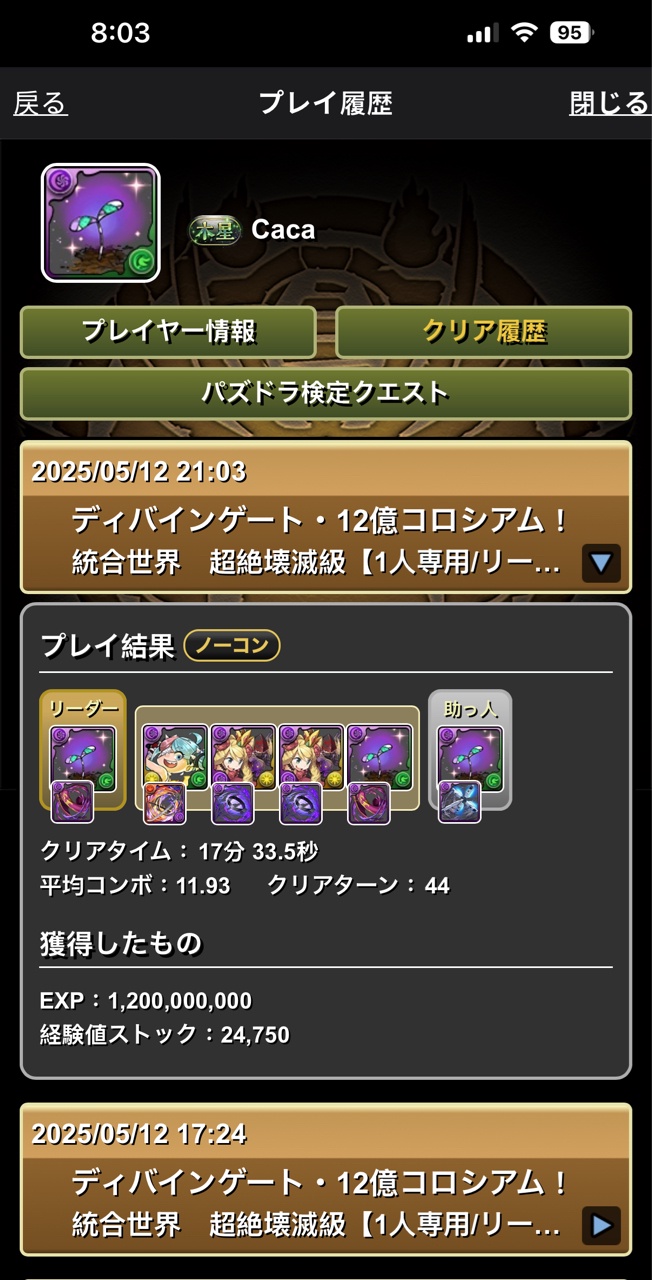Open パズドラ検定クエスト
The image size is (652, 1280).
tap(326, 393)
